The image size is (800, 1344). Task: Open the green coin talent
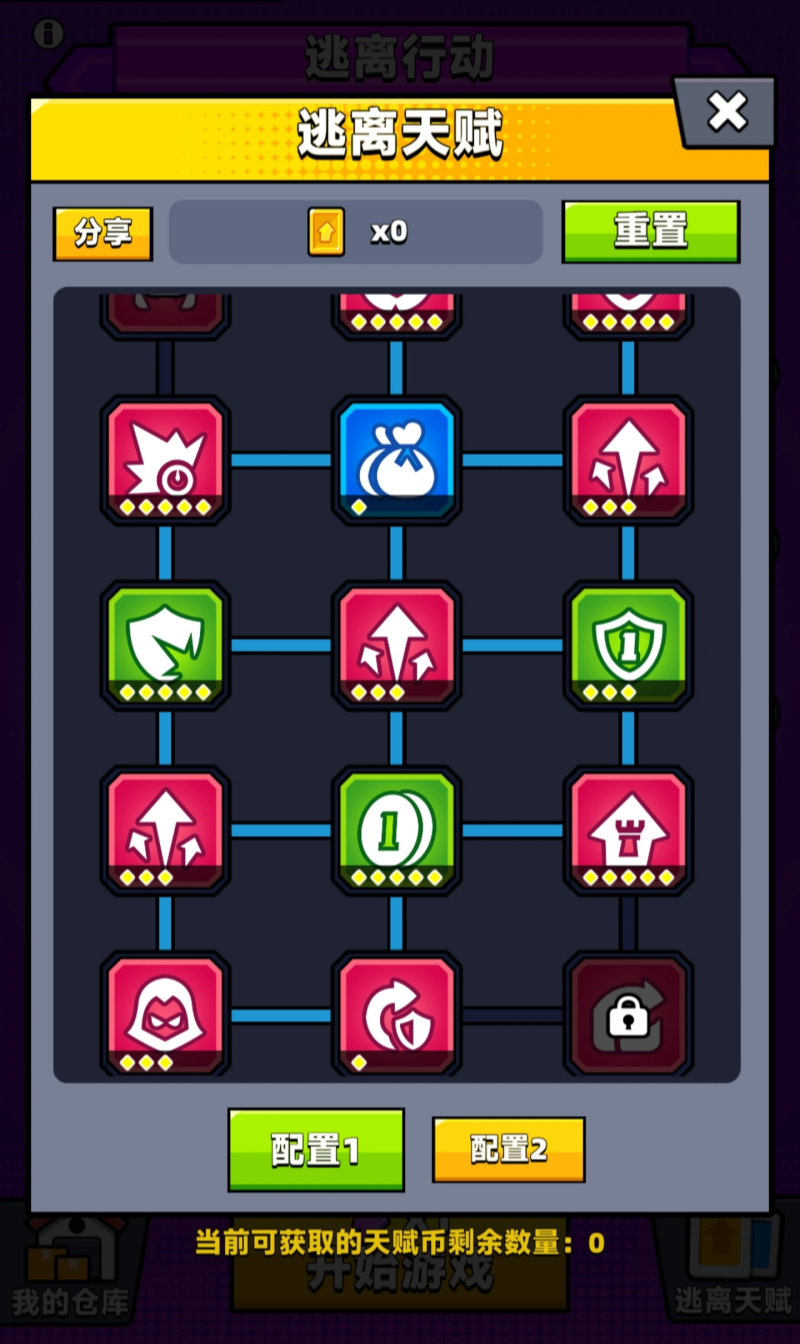(397, 830)
